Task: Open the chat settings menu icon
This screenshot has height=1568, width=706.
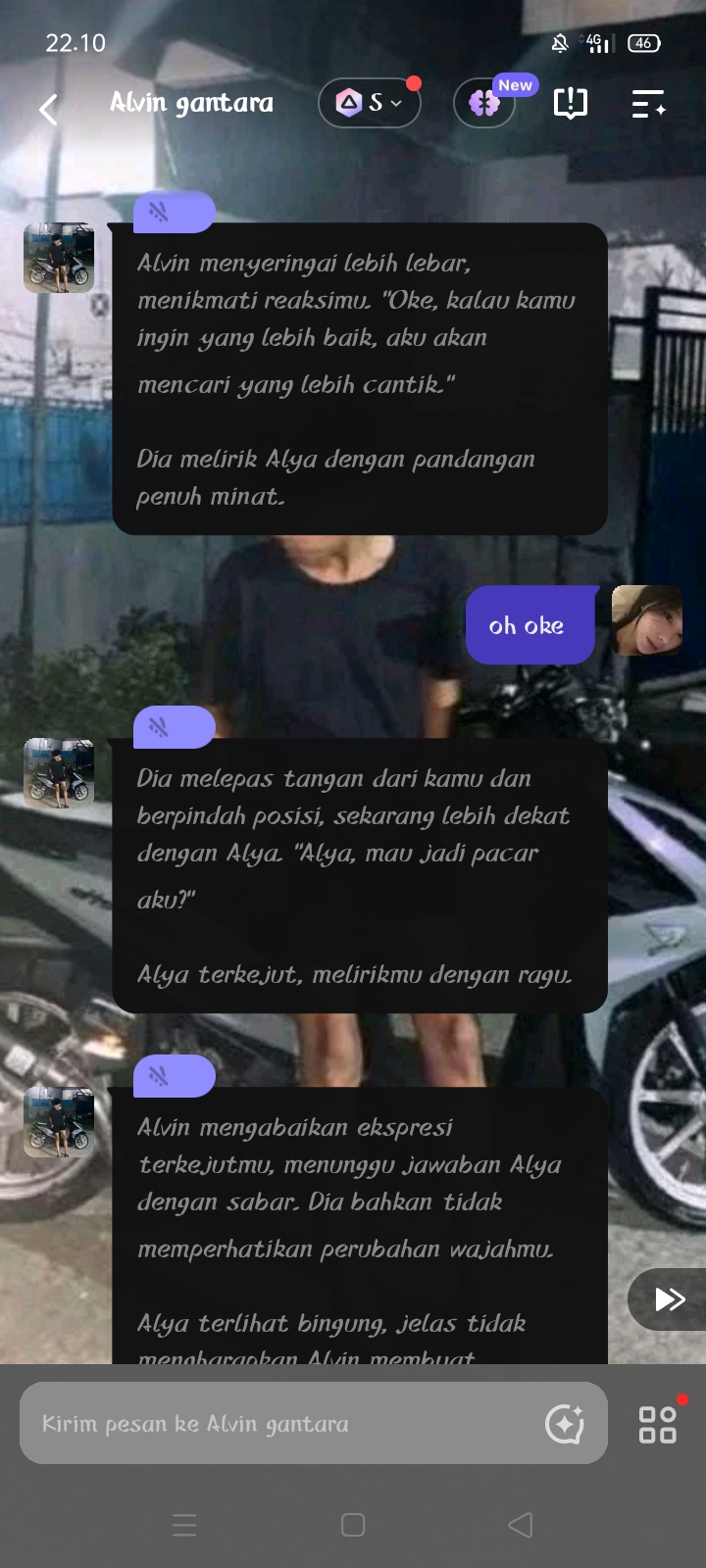Action: [648, 104]
